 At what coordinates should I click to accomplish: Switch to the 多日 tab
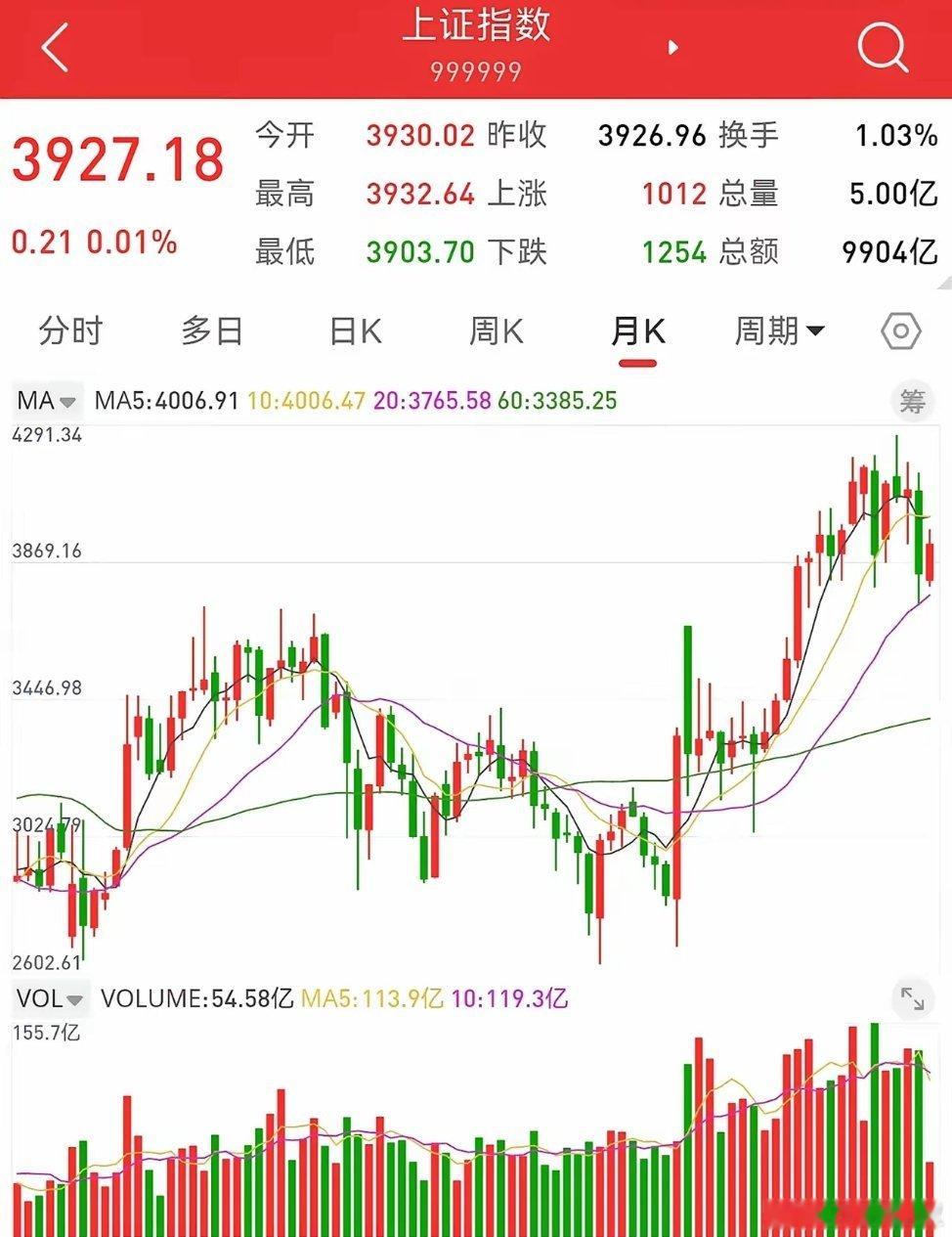point(211,331)
